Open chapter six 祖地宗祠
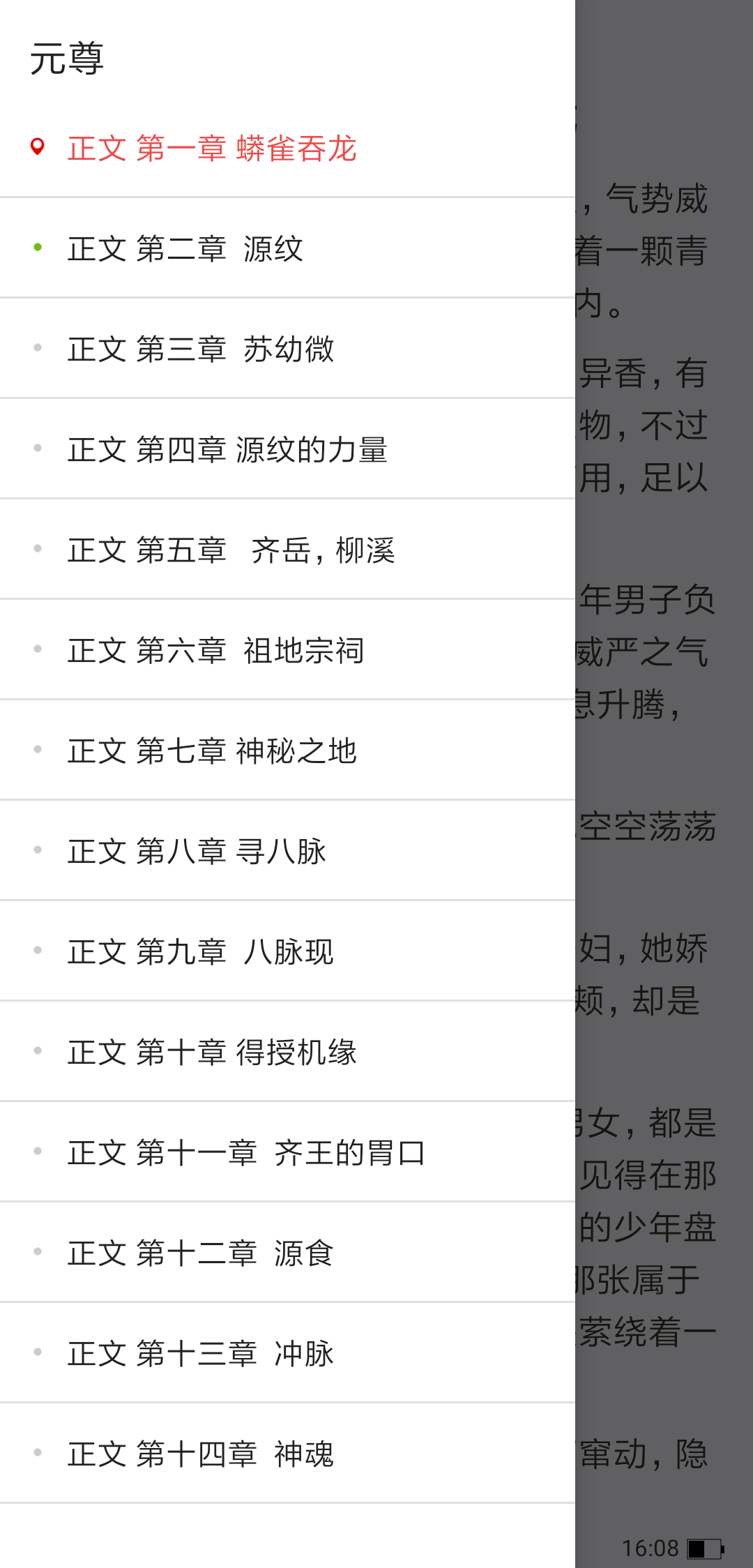 287,650
